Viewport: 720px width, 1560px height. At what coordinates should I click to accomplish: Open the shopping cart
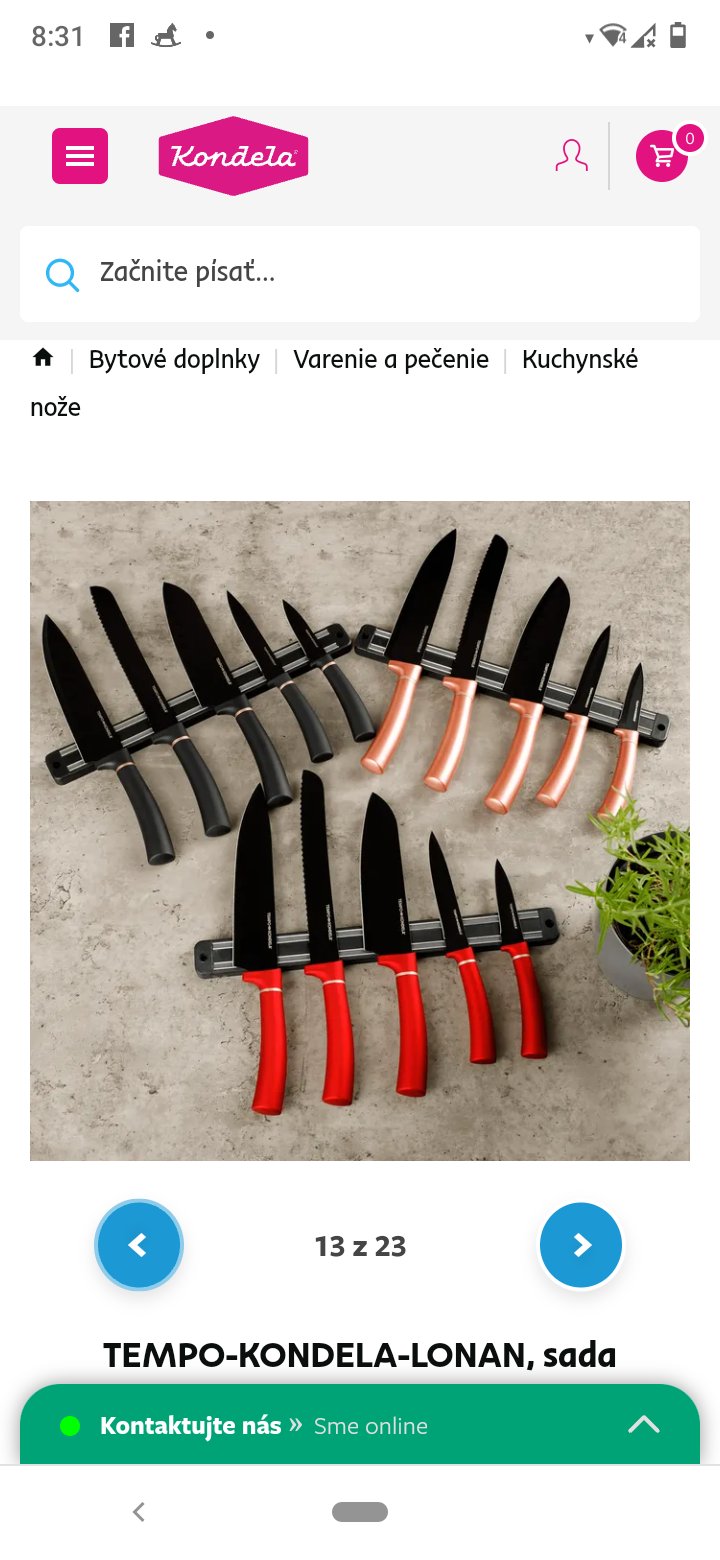(662, 156)
